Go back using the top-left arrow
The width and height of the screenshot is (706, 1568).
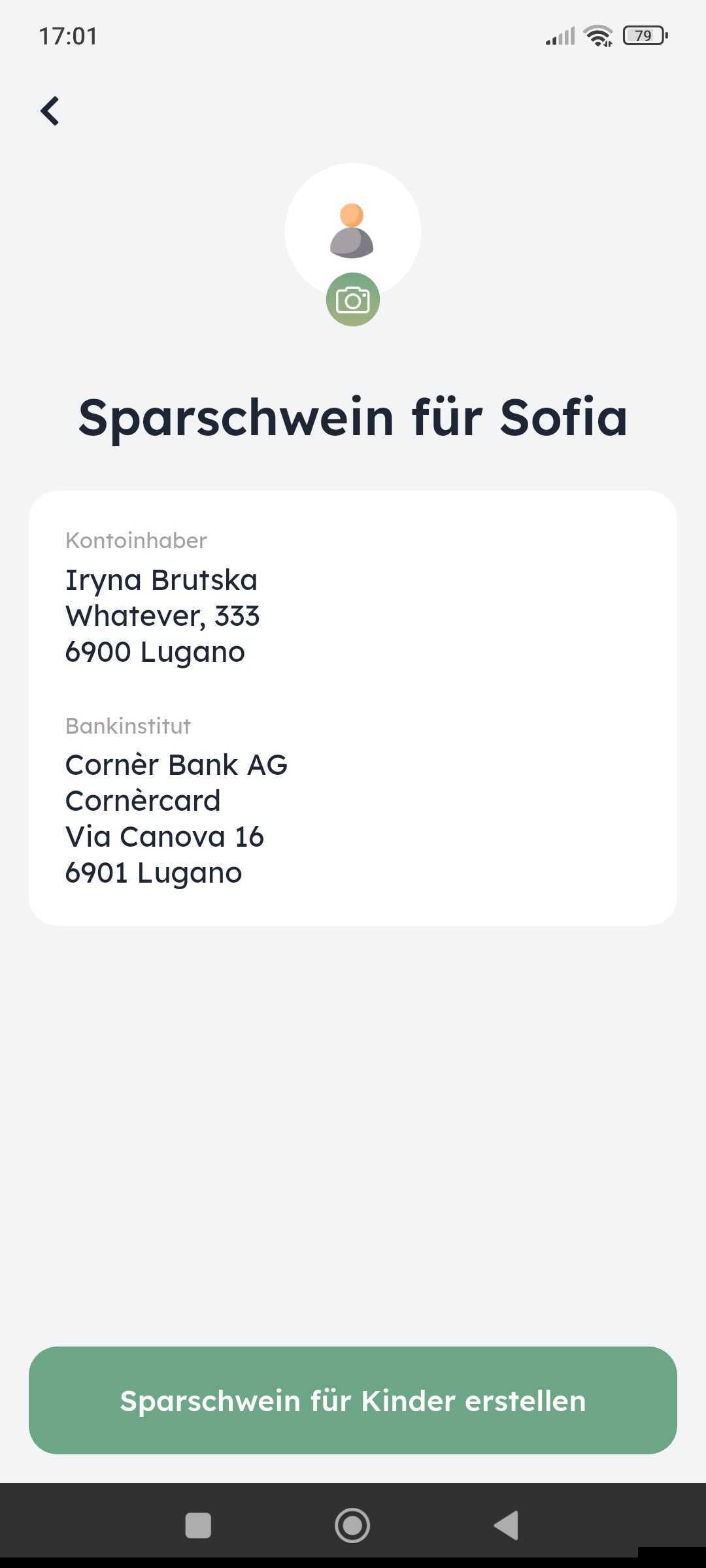point(50,110)
